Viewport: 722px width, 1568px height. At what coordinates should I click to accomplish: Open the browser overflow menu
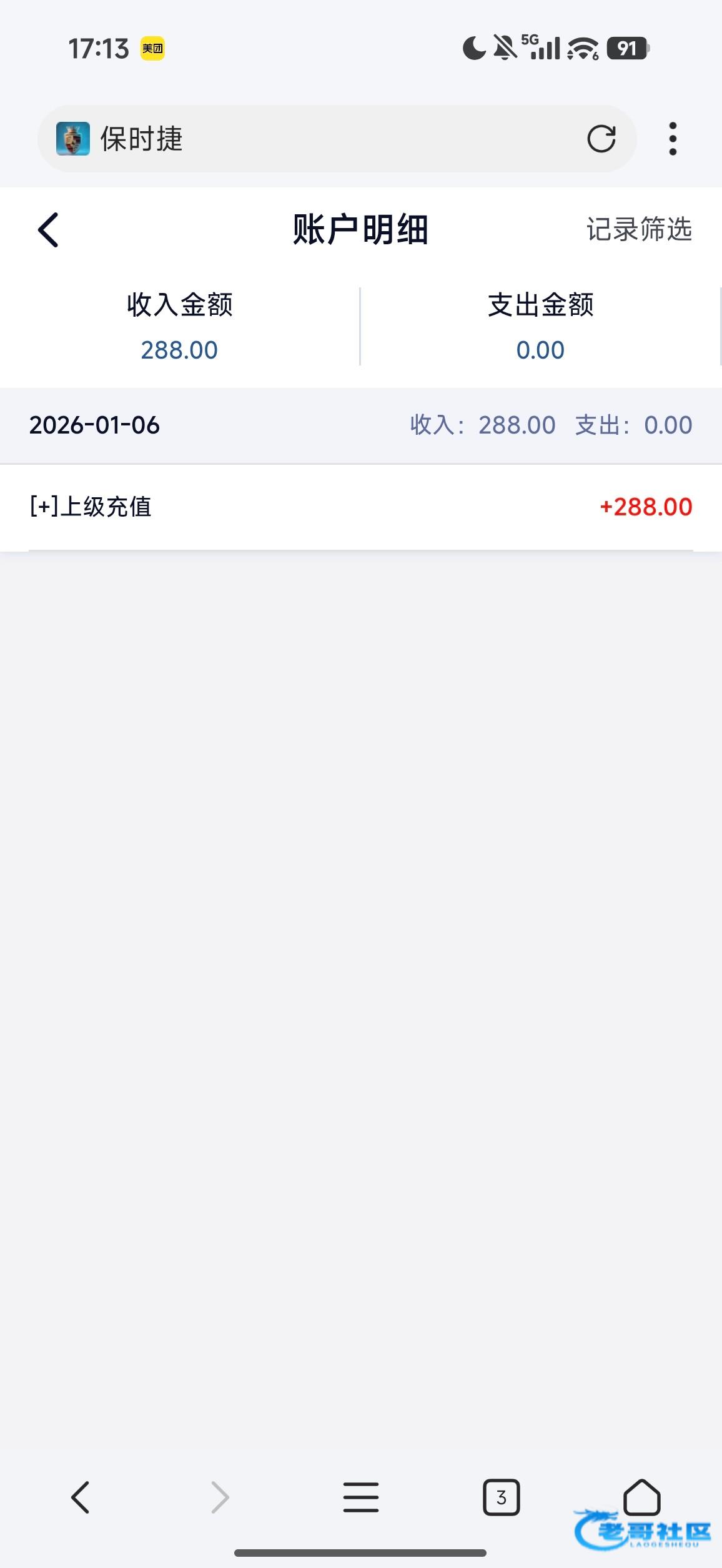pyautogui.click(x=672, y=139)
